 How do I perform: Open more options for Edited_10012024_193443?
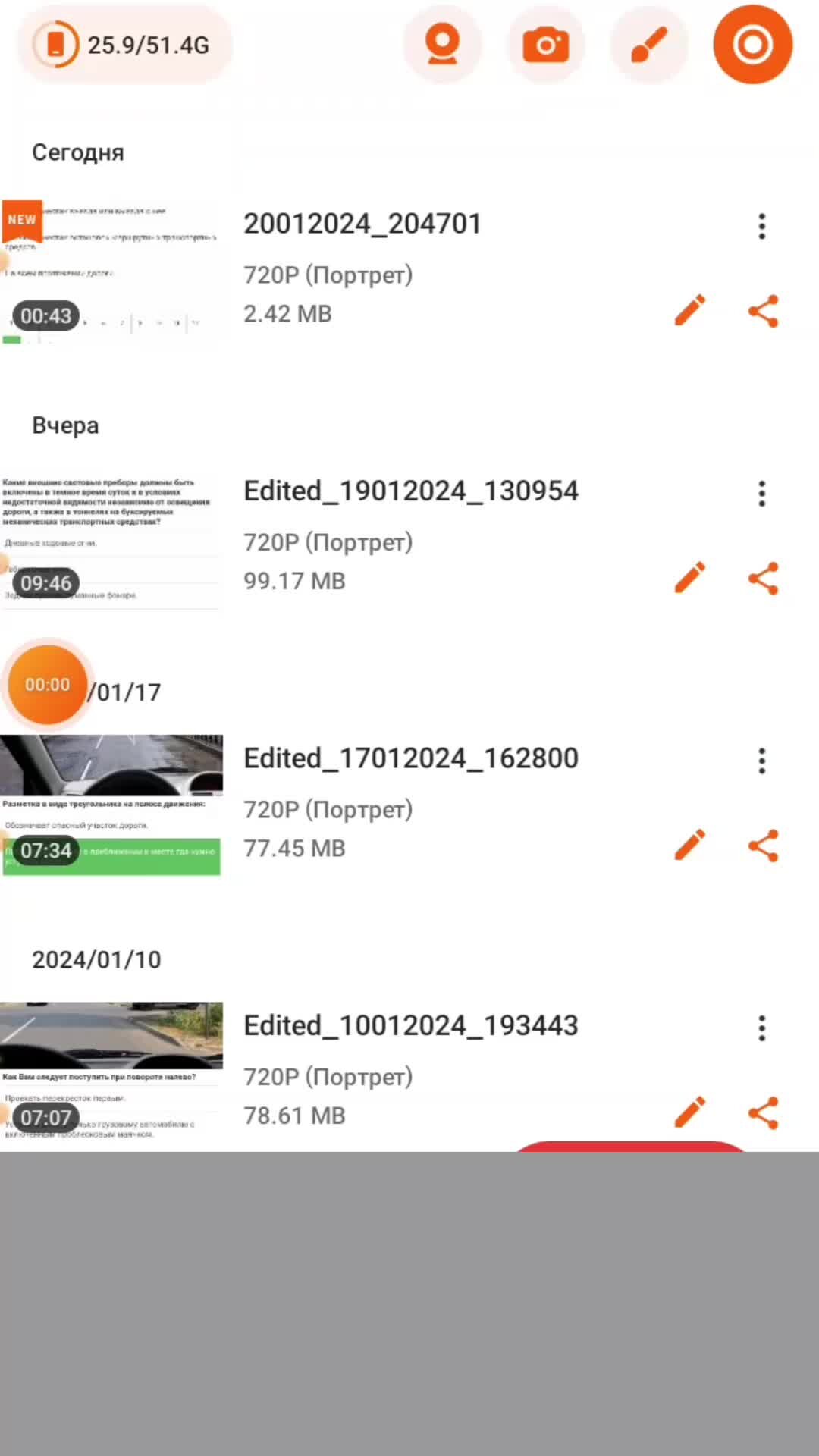[x=762, y=1028]
